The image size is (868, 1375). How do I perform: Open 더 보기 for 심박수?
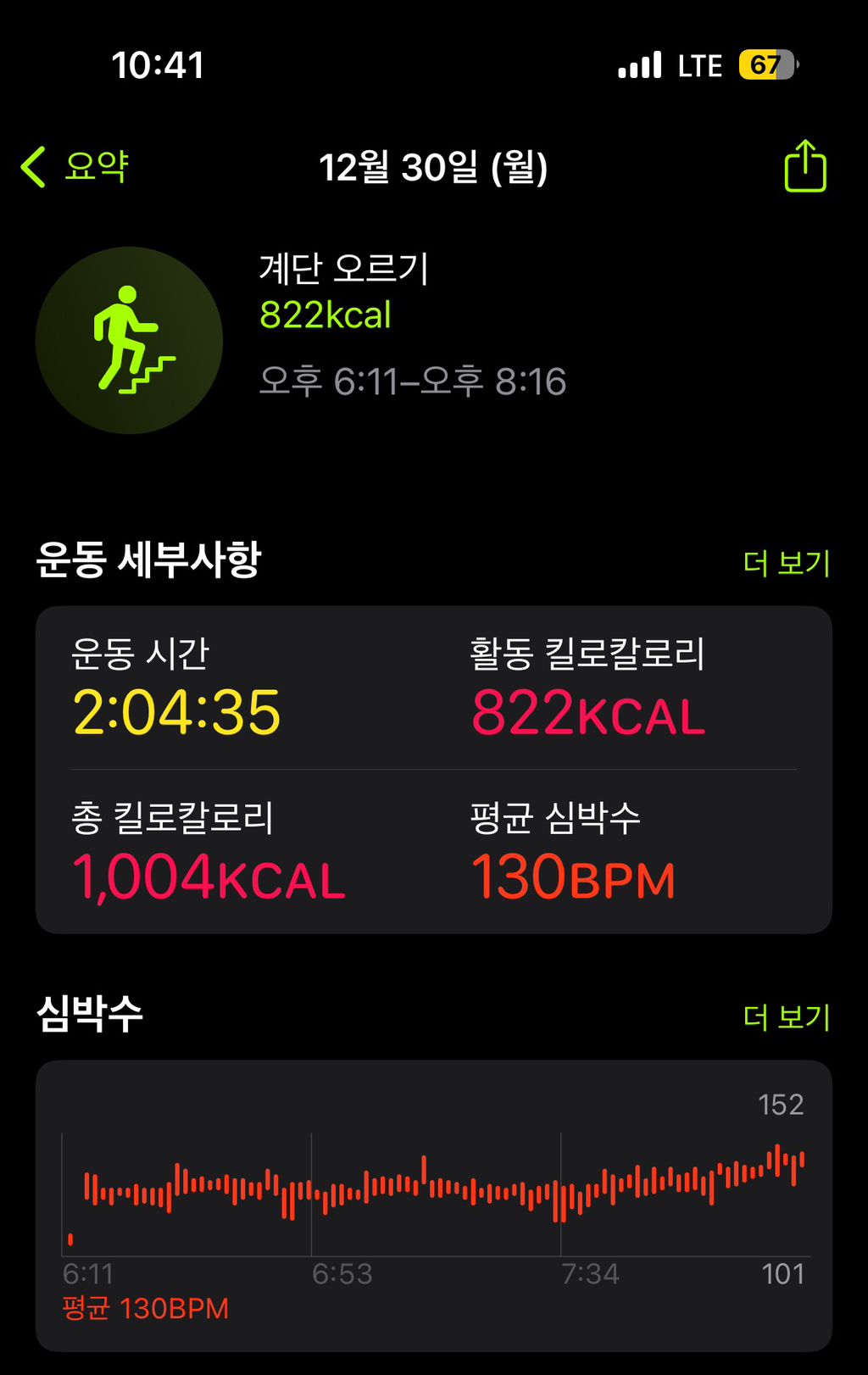[786, 1016]
